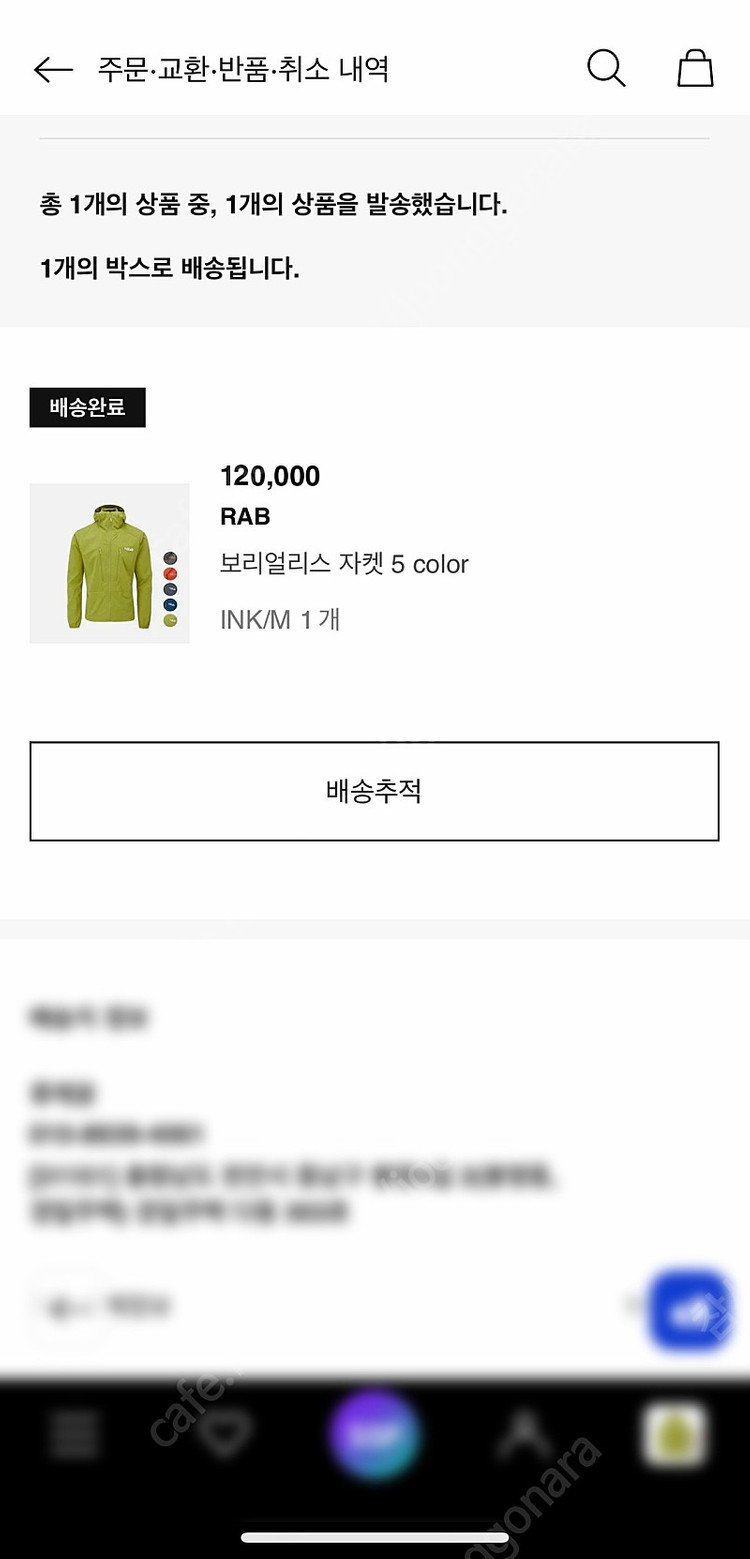Open the hamburger menu in the bottom bar
Image resolution: width=750 pixels, height=1559 pixels.
pos(75,1434)
